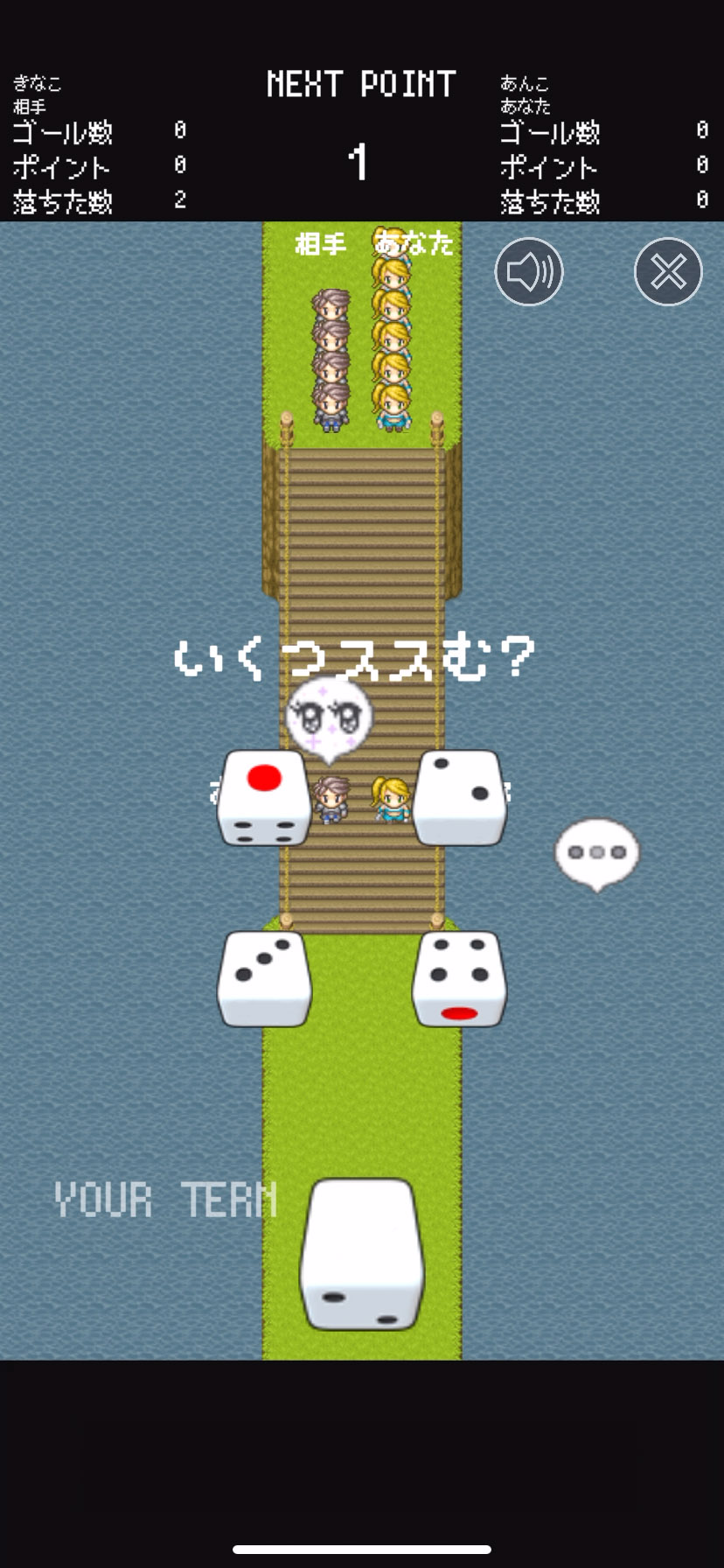Mute the game sound
The height and width of the screenshot is (1568, 724).
(529, 272)
